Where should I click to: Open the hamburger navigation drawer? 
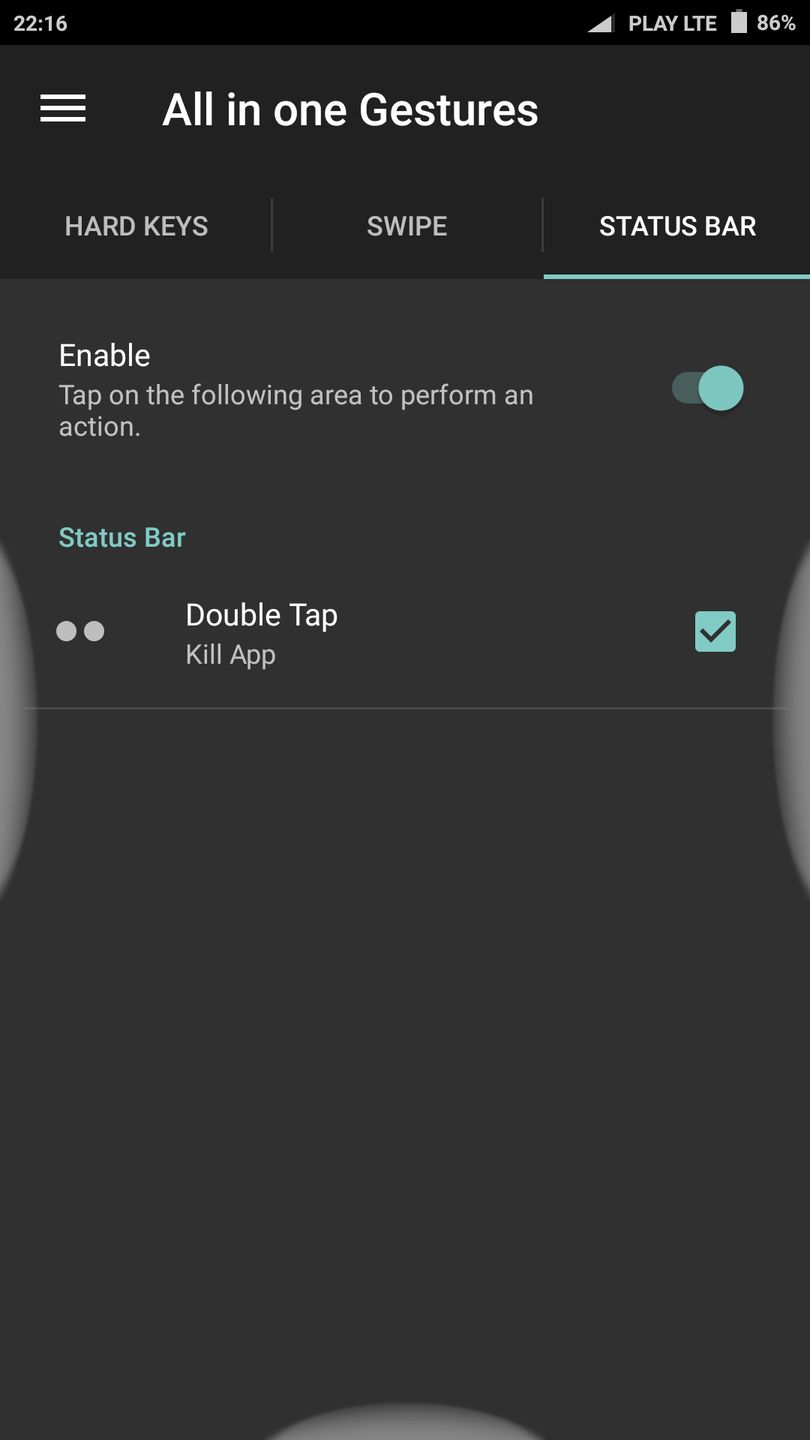(63, 109)
